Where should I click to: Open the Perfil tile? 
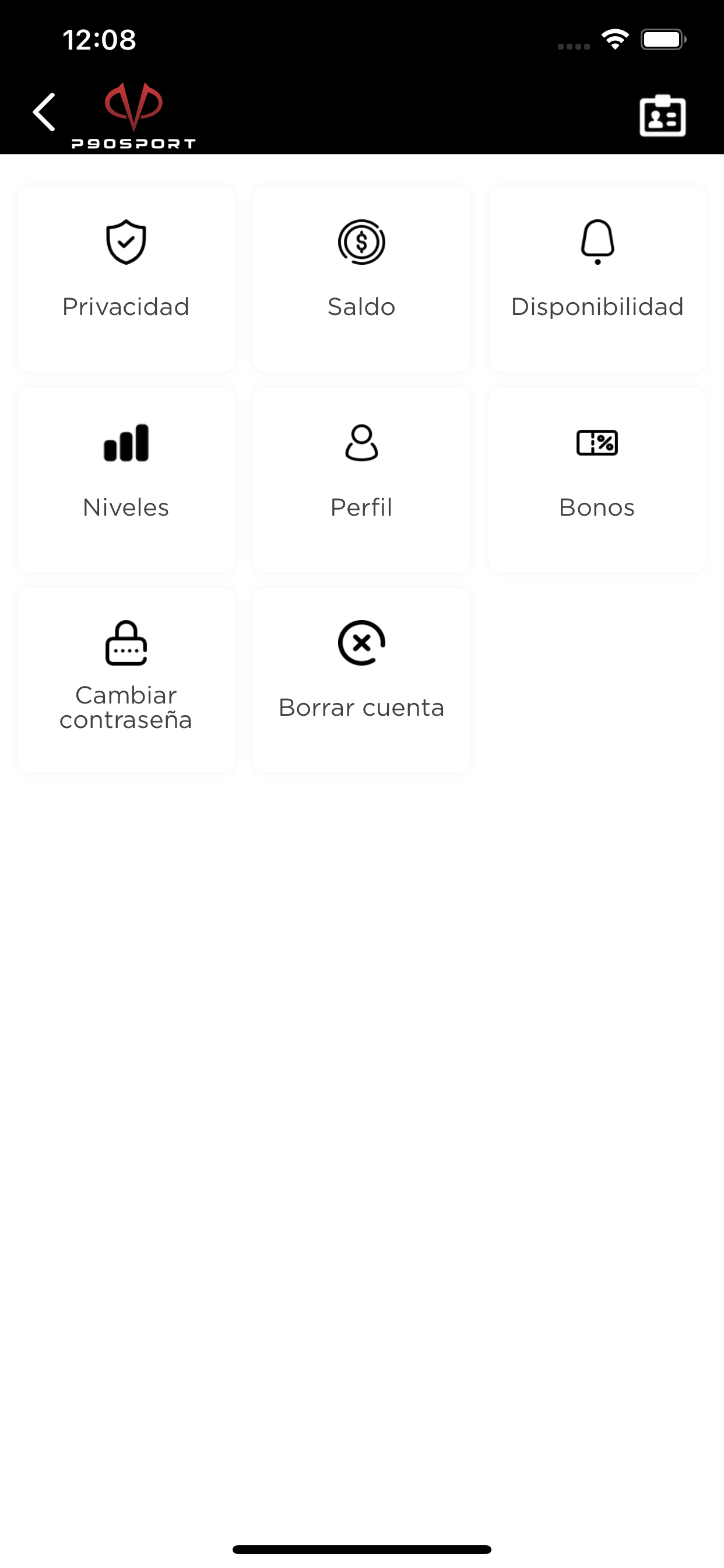(361, 480)
